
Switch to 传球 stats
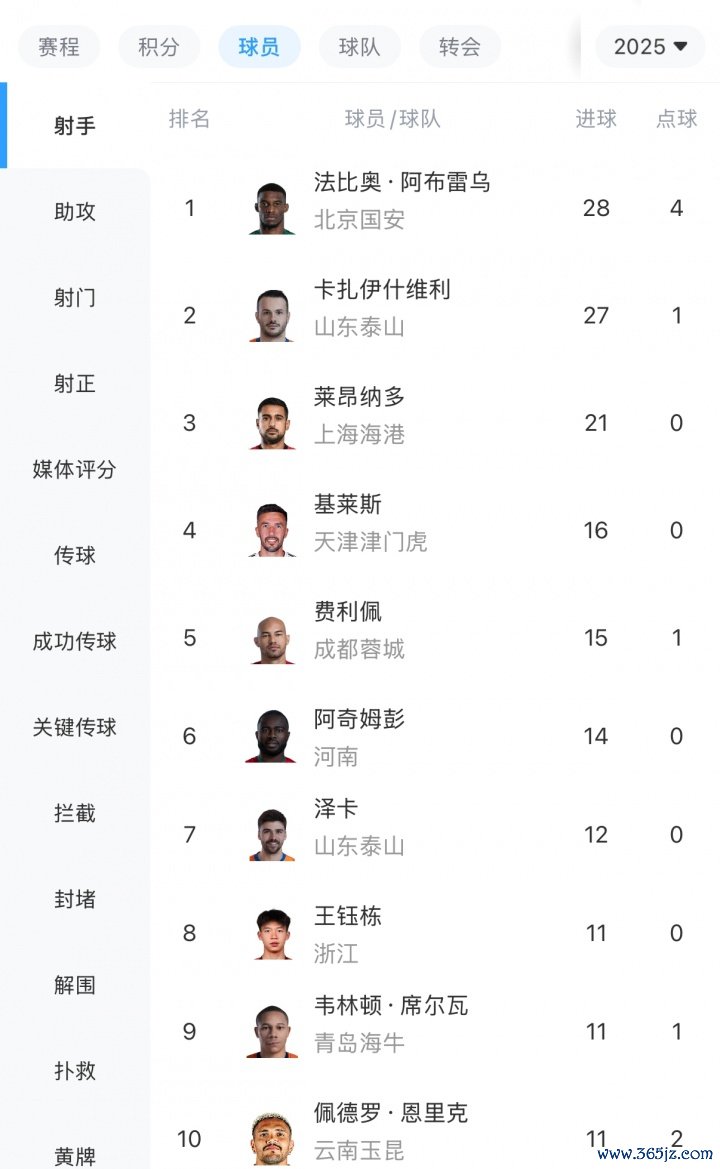point(75,556)
